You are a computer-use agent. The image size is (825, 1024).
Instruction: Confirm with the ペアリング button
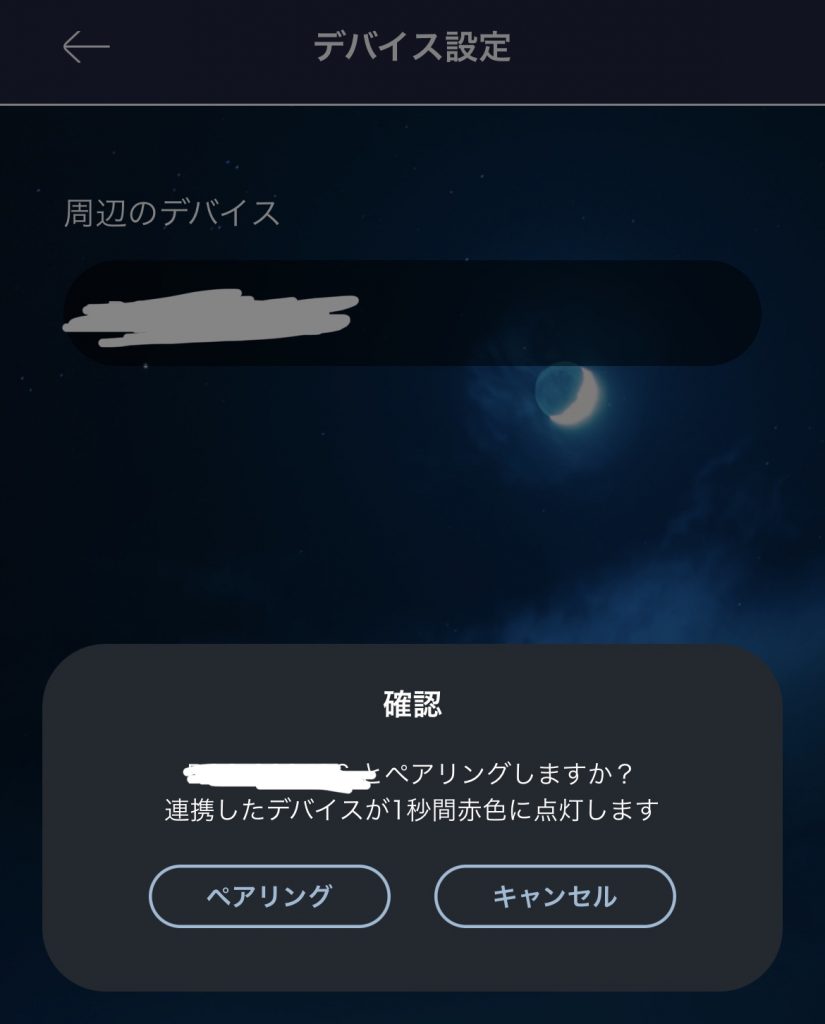(x=269, y=896)
